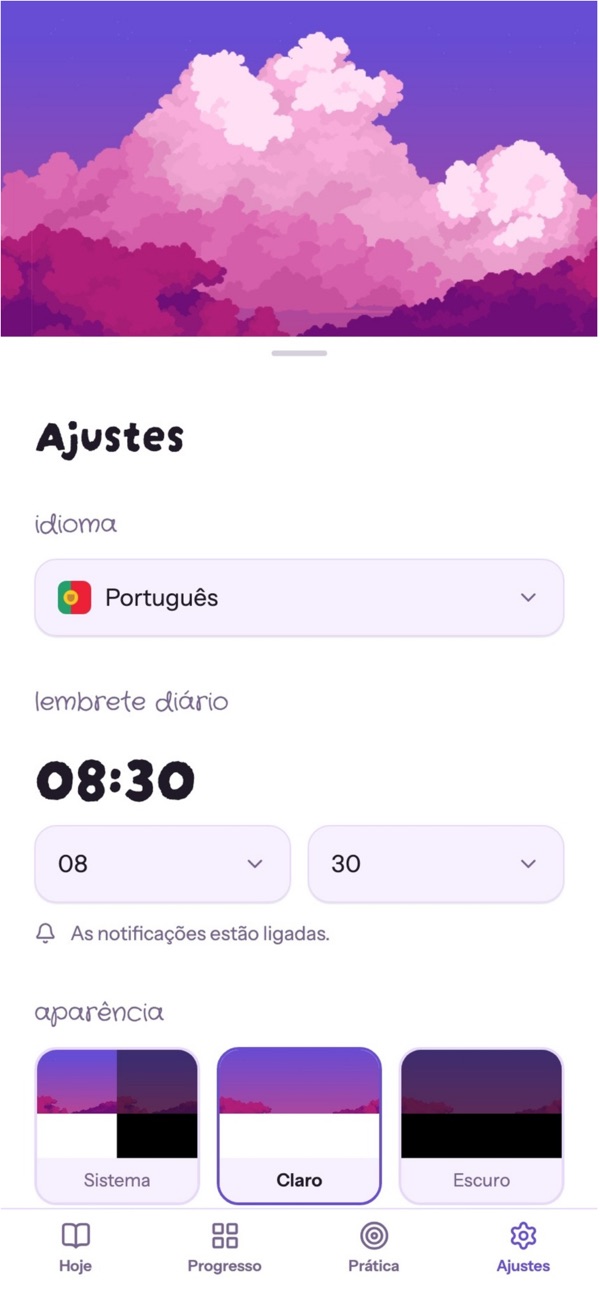Expand the minutes dropdown showing 30
The height and width of the screenshot is (1299, 600).
[x=436, y=864]
